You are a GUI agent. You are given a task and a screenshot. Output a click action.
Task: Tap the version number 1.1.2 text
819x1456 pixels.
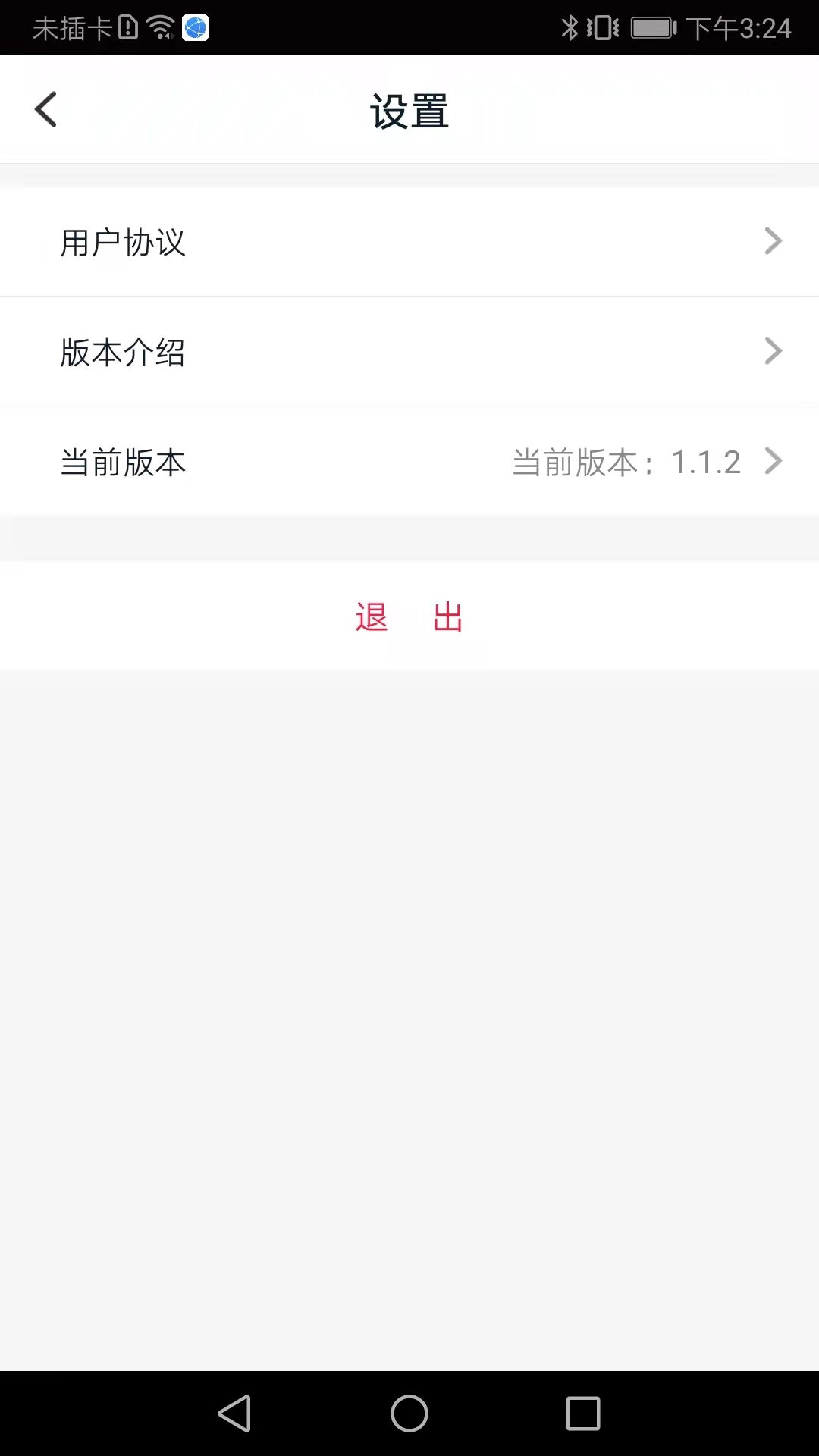(707, 460)
